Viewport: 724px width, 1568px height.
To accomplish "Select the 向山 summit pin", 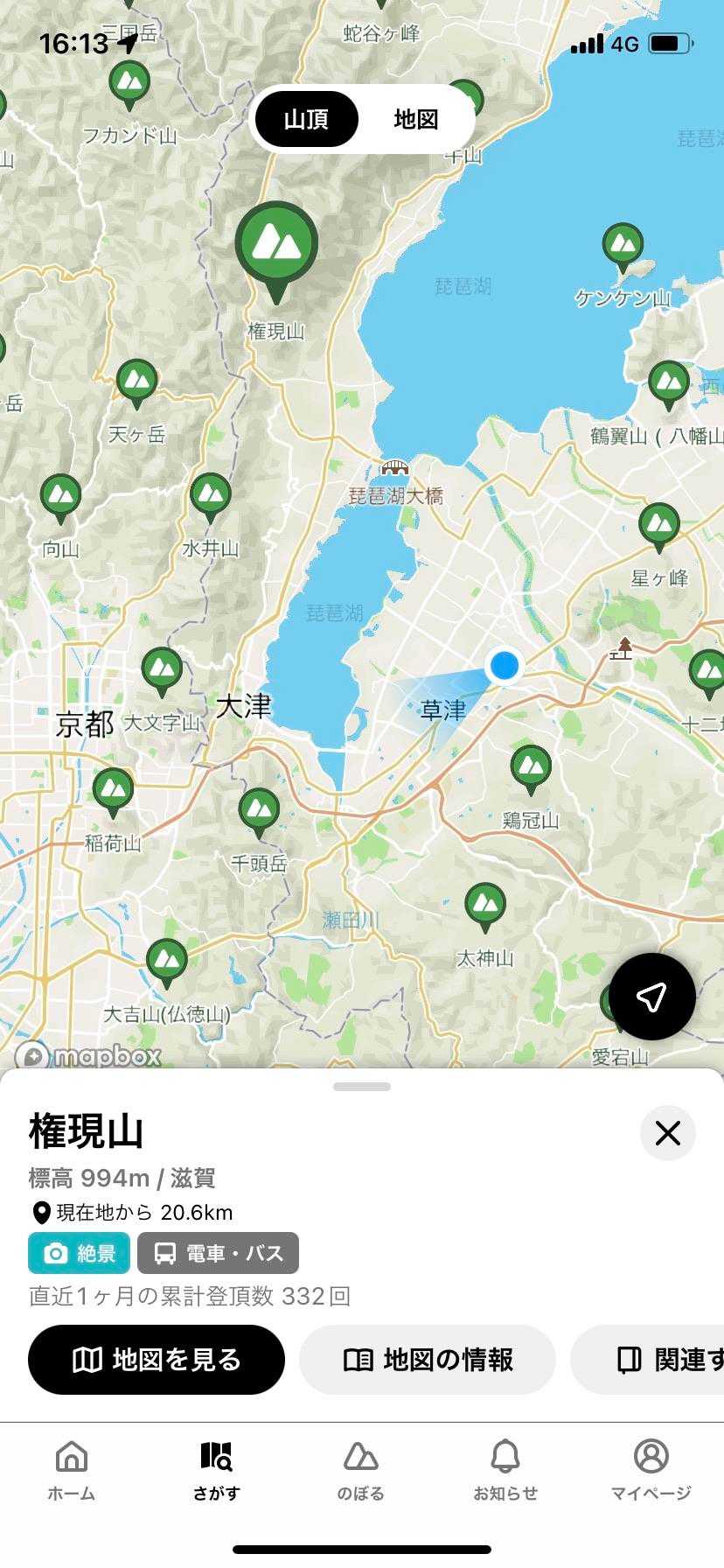I will (x=60, y=496).
